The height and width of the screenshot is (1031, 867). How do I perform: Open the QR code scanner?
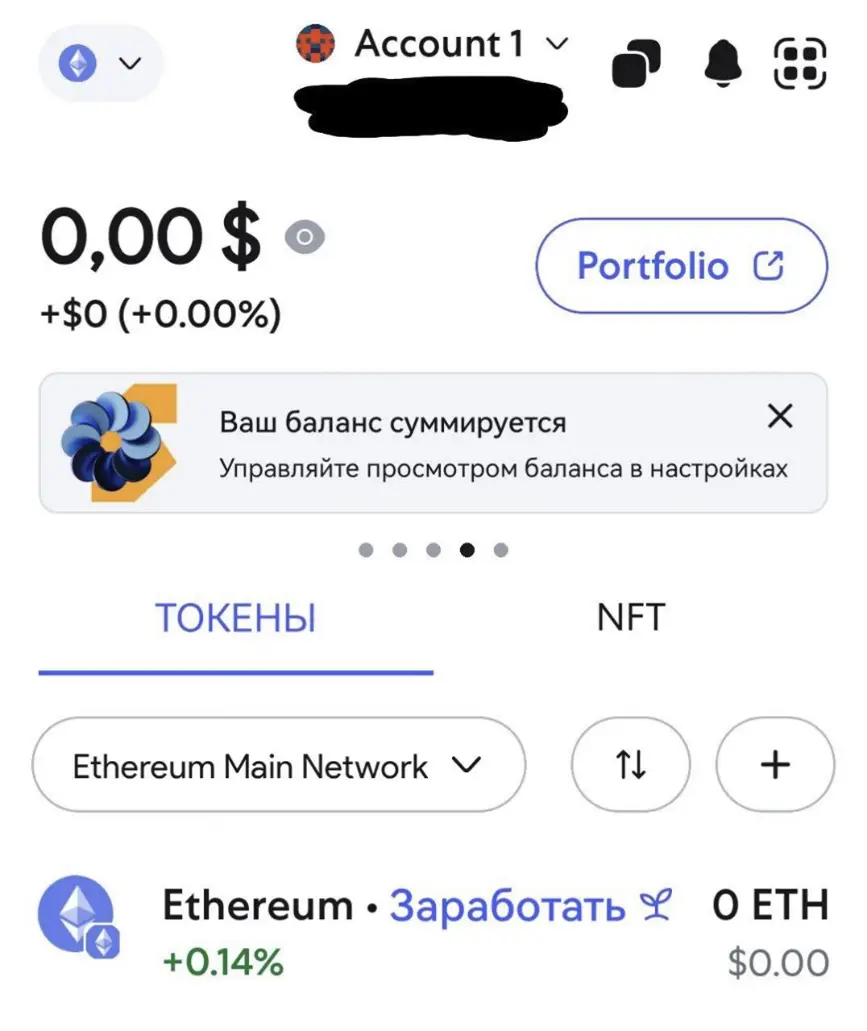(x=801, y=65)
